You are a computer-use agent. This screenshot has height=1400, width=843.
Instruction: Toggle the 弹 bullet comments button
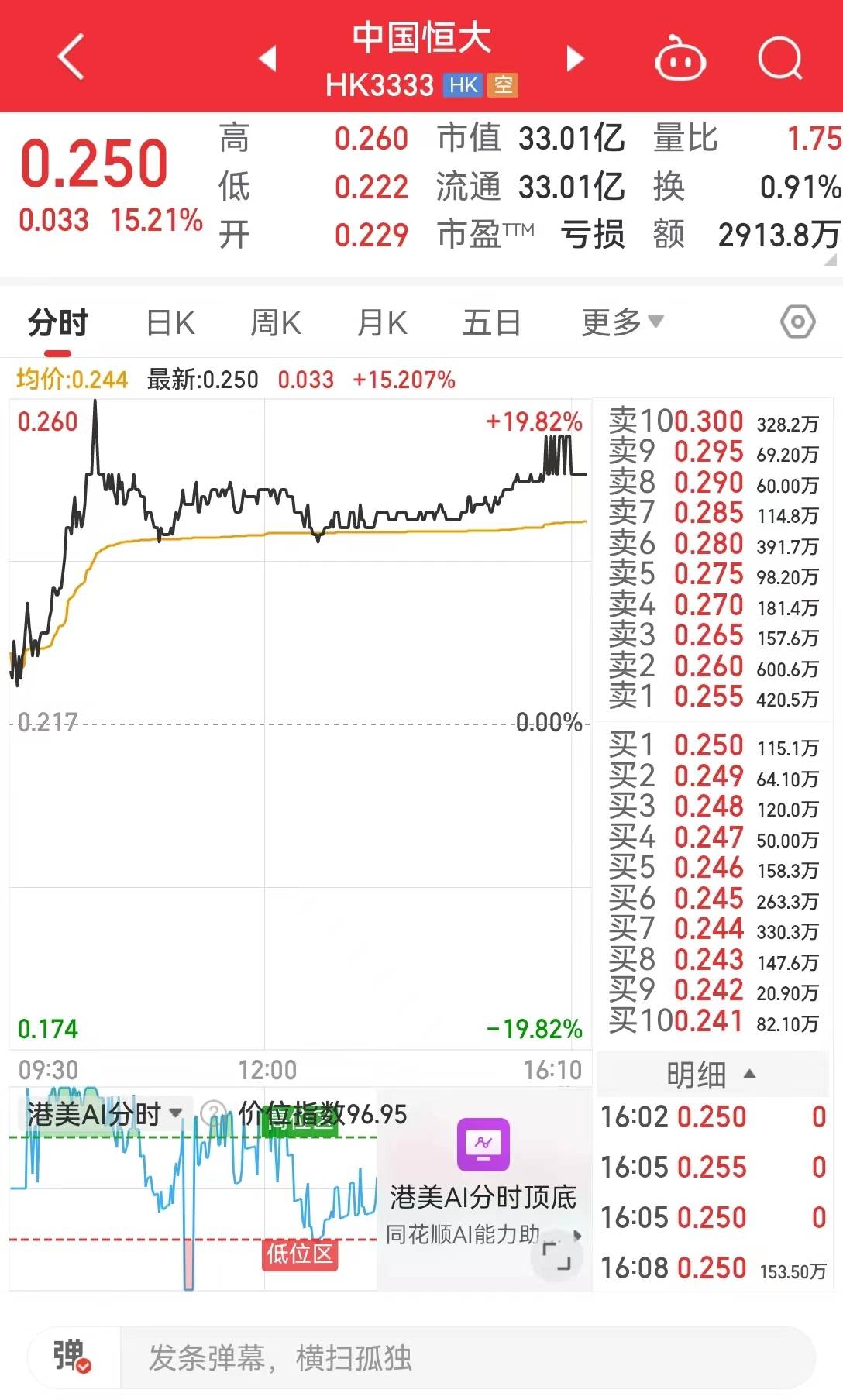(x=72, y=1357)
